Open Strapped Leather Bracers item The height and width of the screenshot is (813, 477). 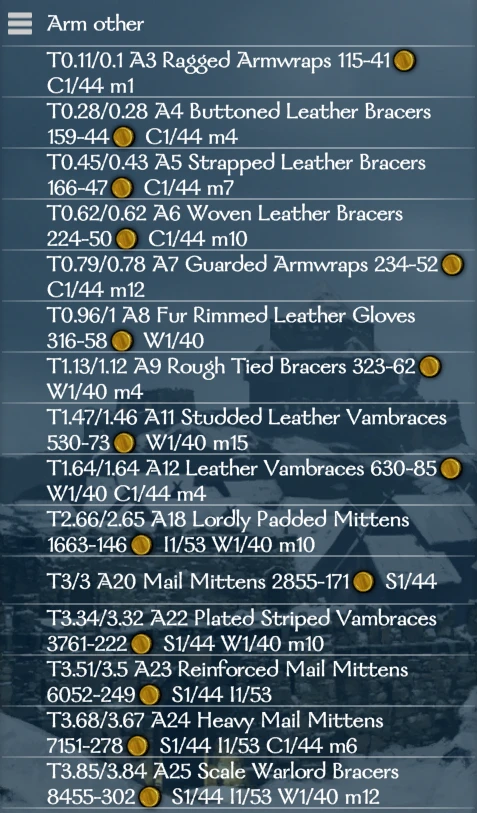(238, 174)
